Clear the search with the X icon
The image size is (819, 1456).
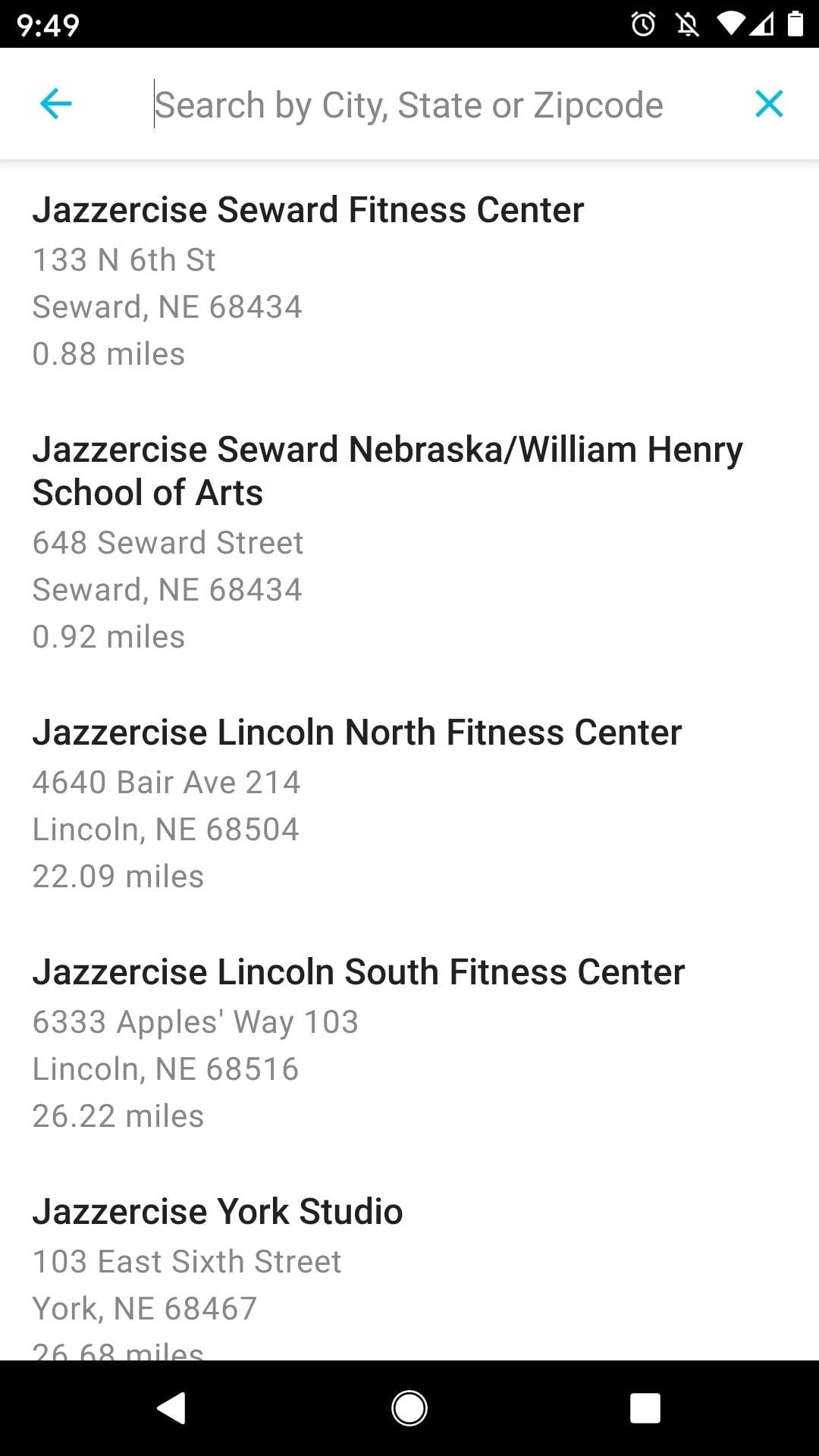(768, 104)
